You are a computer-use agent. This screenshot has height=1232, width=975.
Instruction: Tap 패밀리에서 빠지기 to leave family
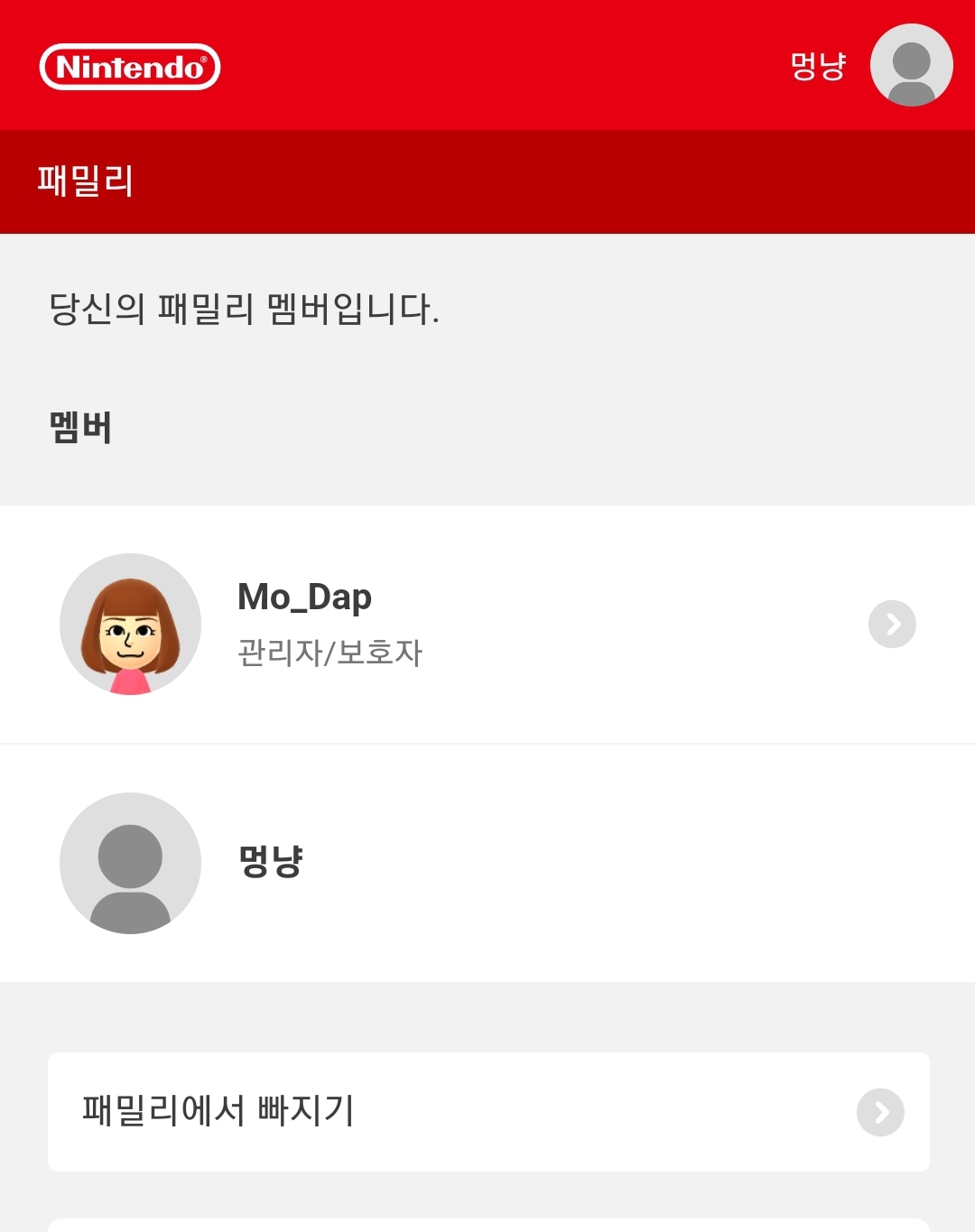point(487,1111)
